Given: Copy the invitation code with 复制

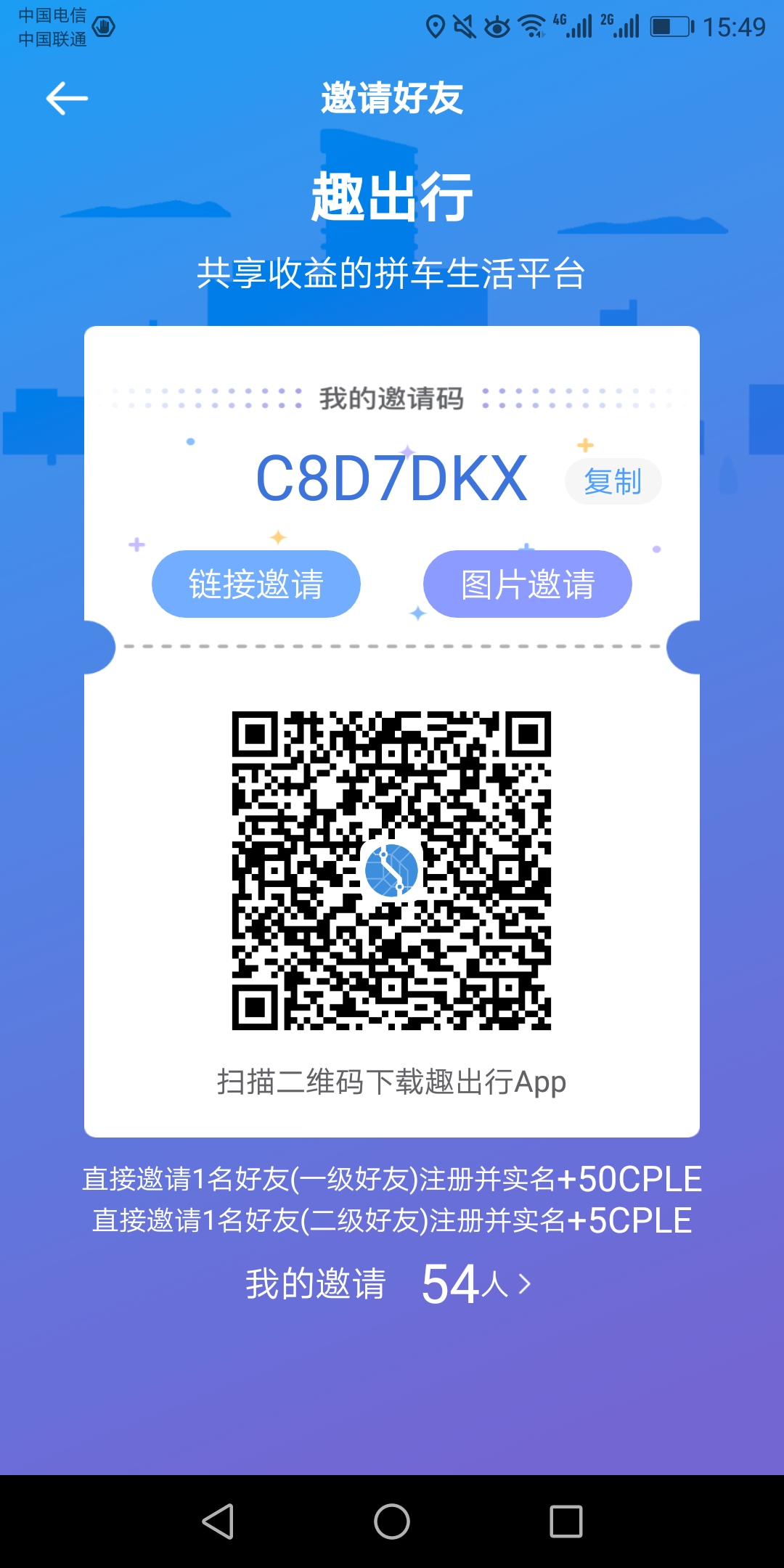Looking at the screenshot, I should tap(613, 481).
